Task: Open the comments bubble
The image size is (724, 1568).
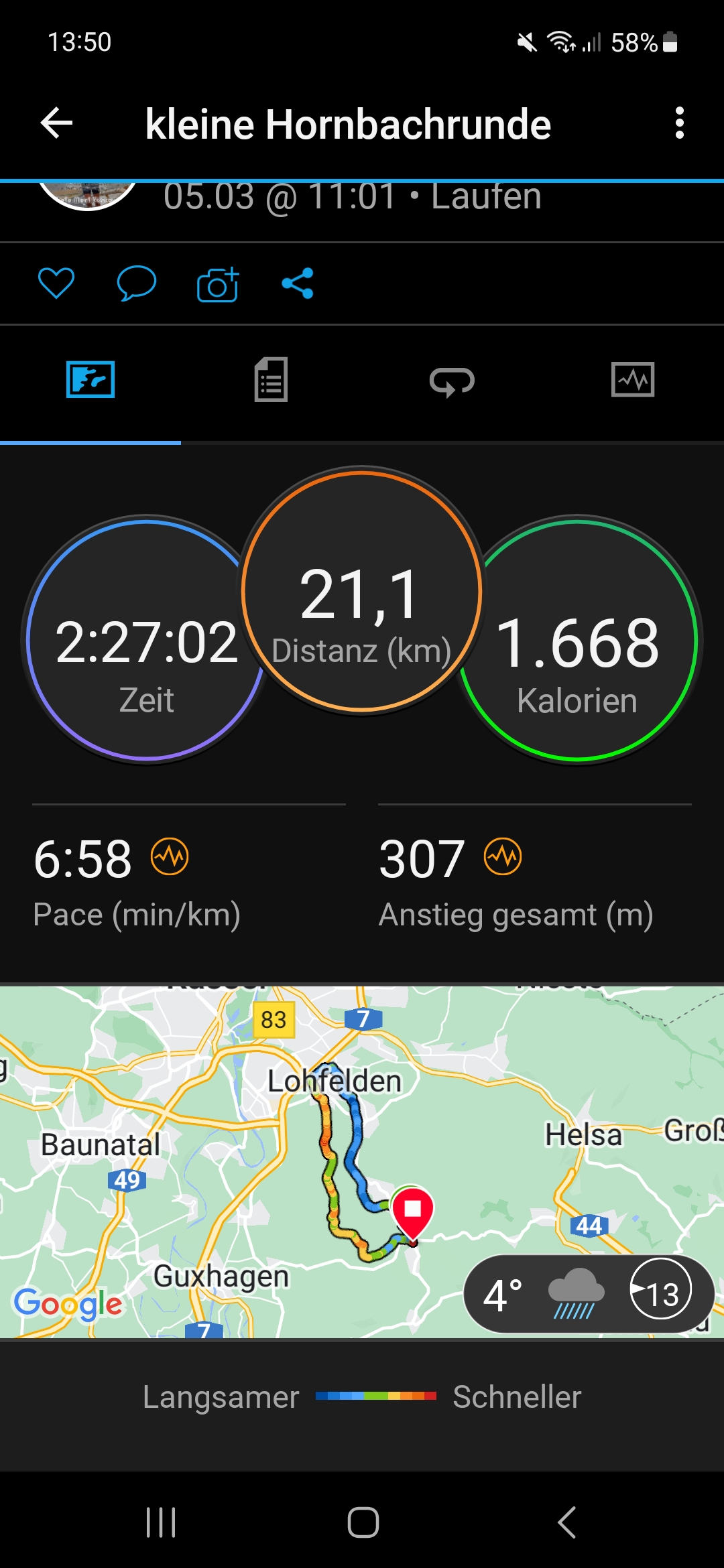Action: point(136,283)
